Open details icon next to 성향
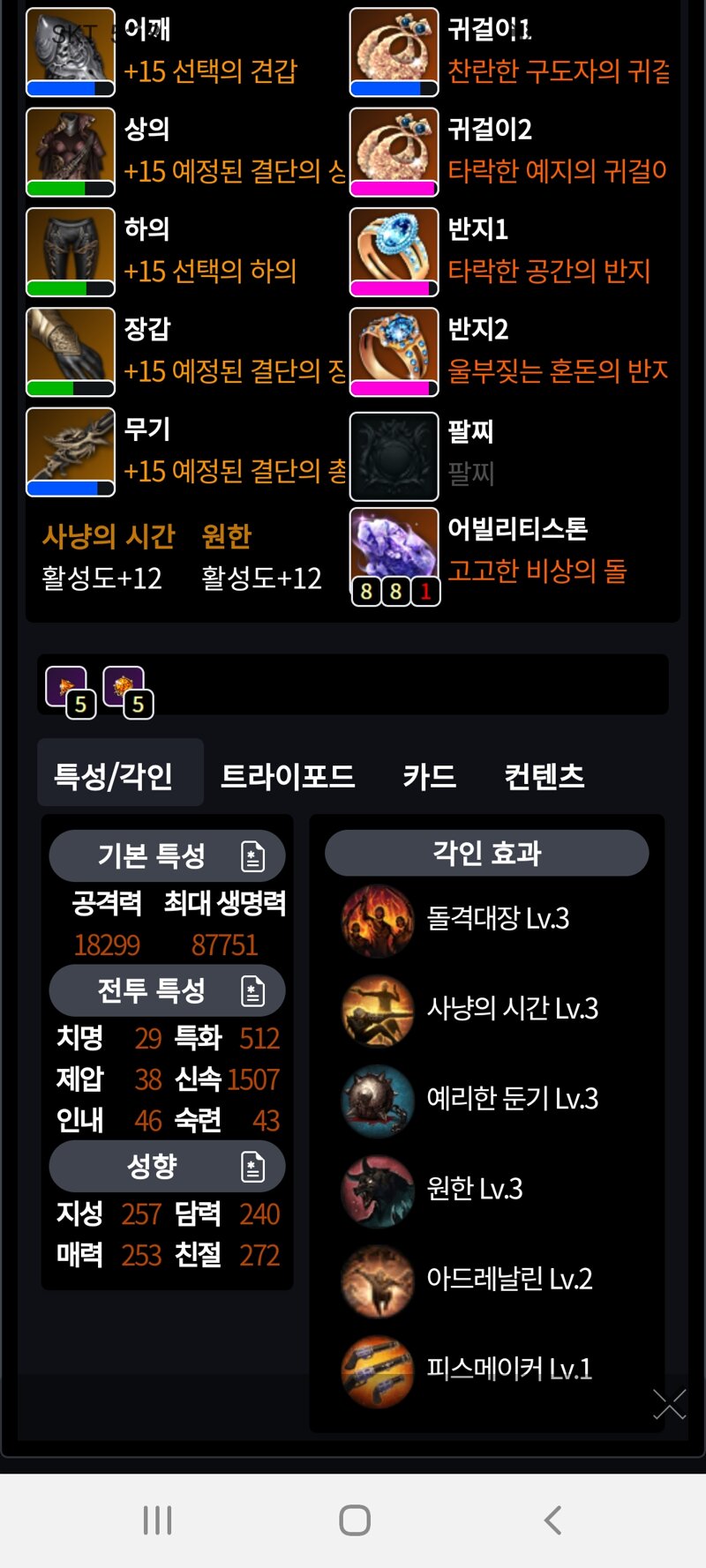This screenshot has height=1568, width=706. coord(253,1167)
